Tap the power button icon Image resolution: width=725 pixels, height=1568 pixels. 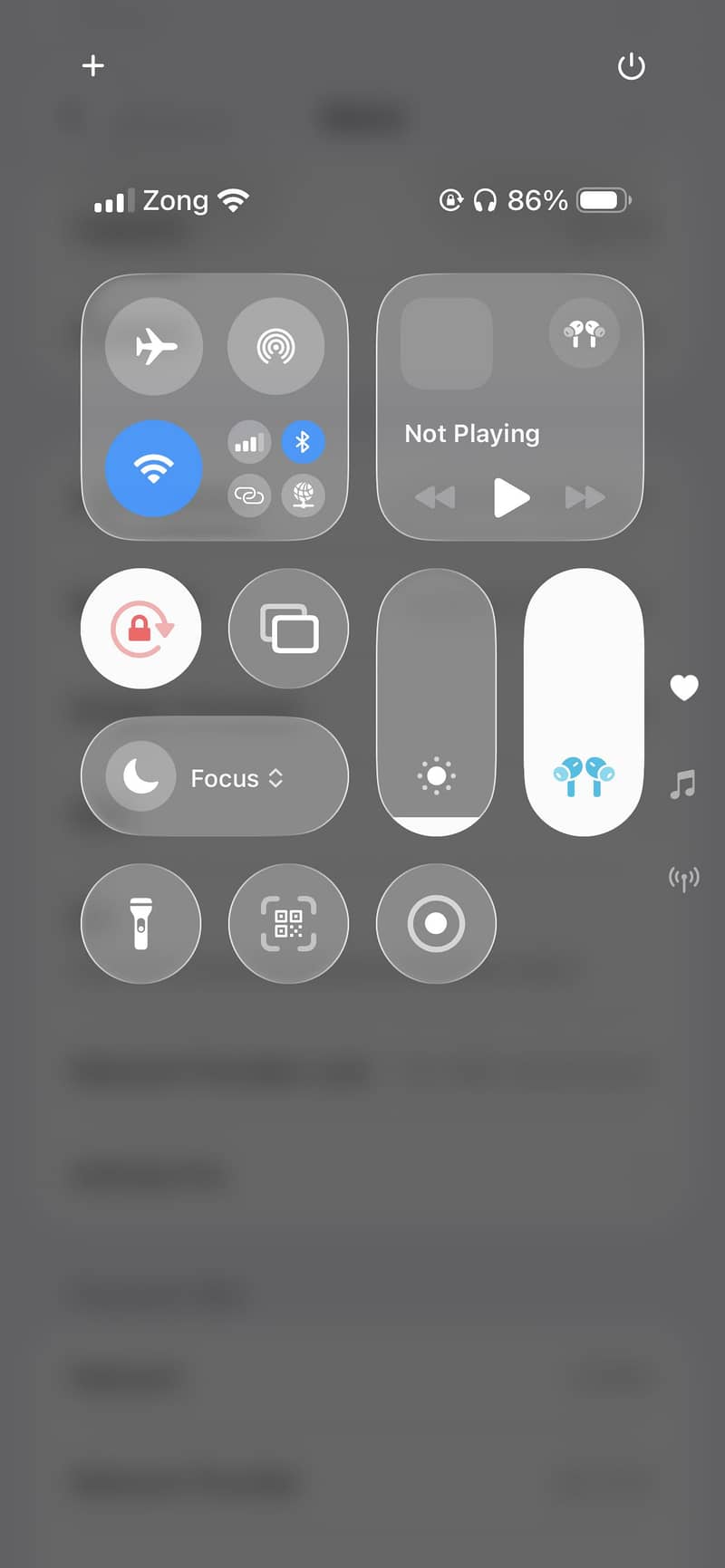tap(631, 66)
